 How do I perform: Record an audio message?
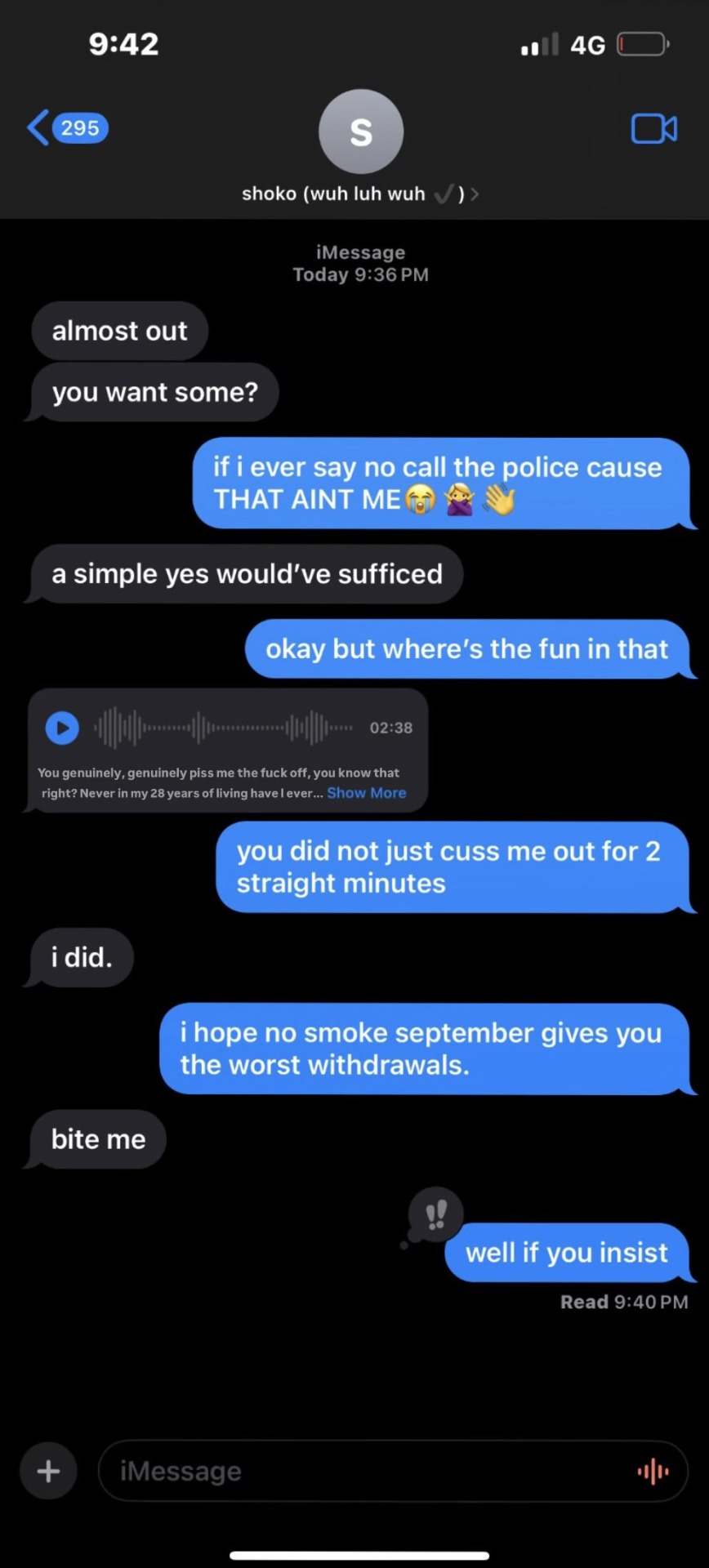coord(653,1472)
